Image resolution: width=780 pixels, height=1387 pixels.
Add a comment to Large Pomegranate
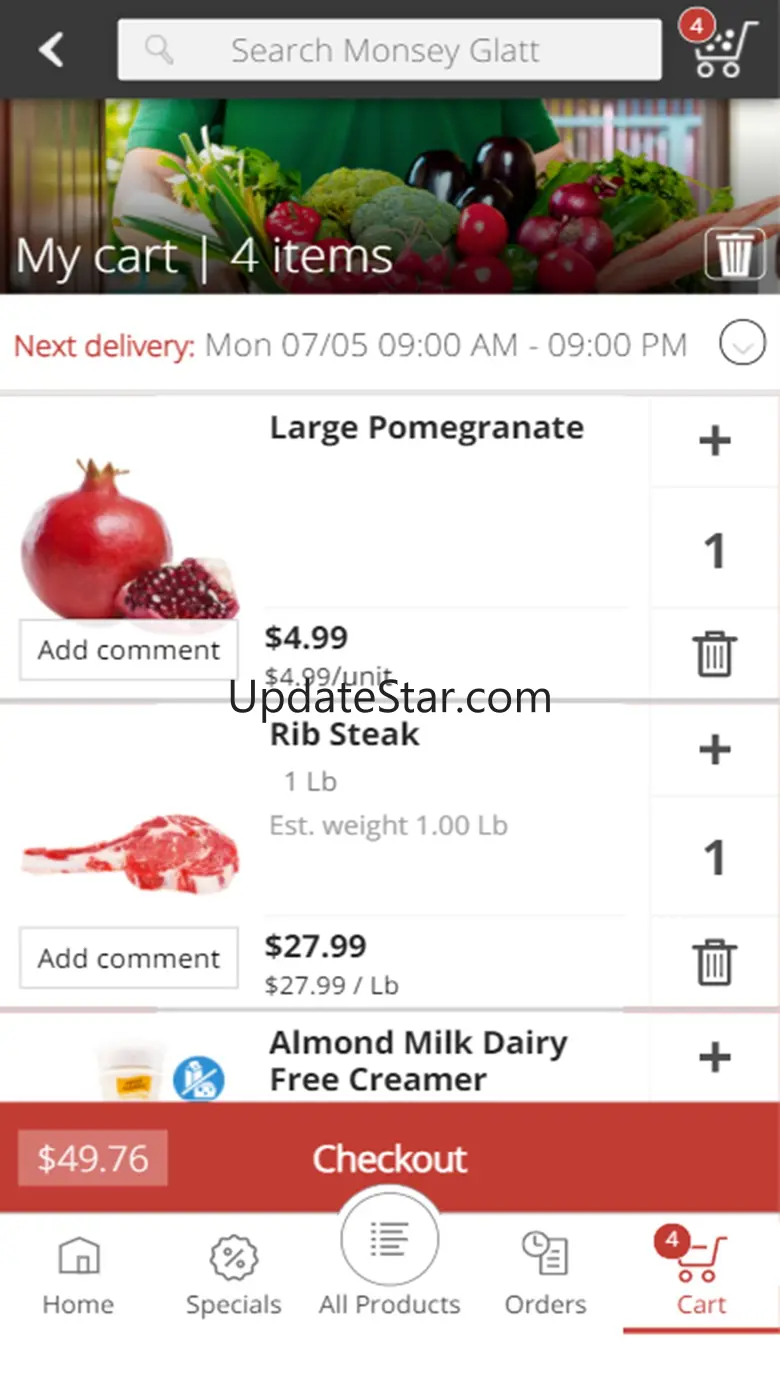pos(129,650)
